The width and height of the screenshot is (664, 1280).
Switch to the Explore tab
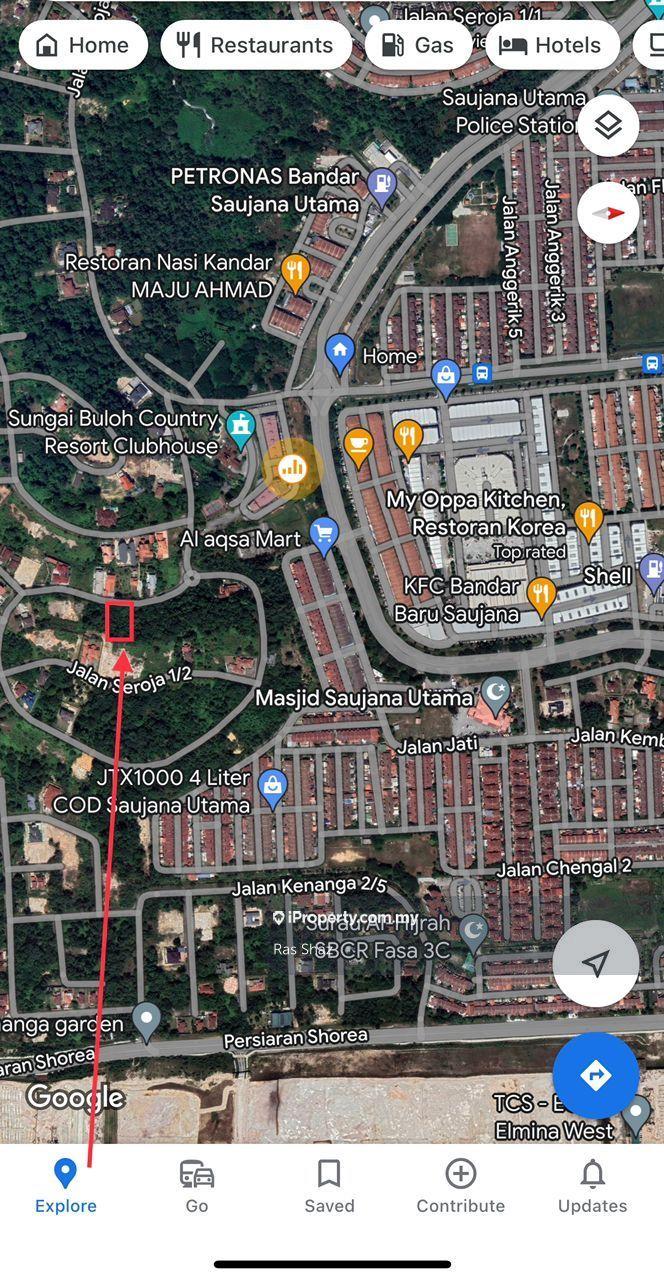[x=66, y=1186]
